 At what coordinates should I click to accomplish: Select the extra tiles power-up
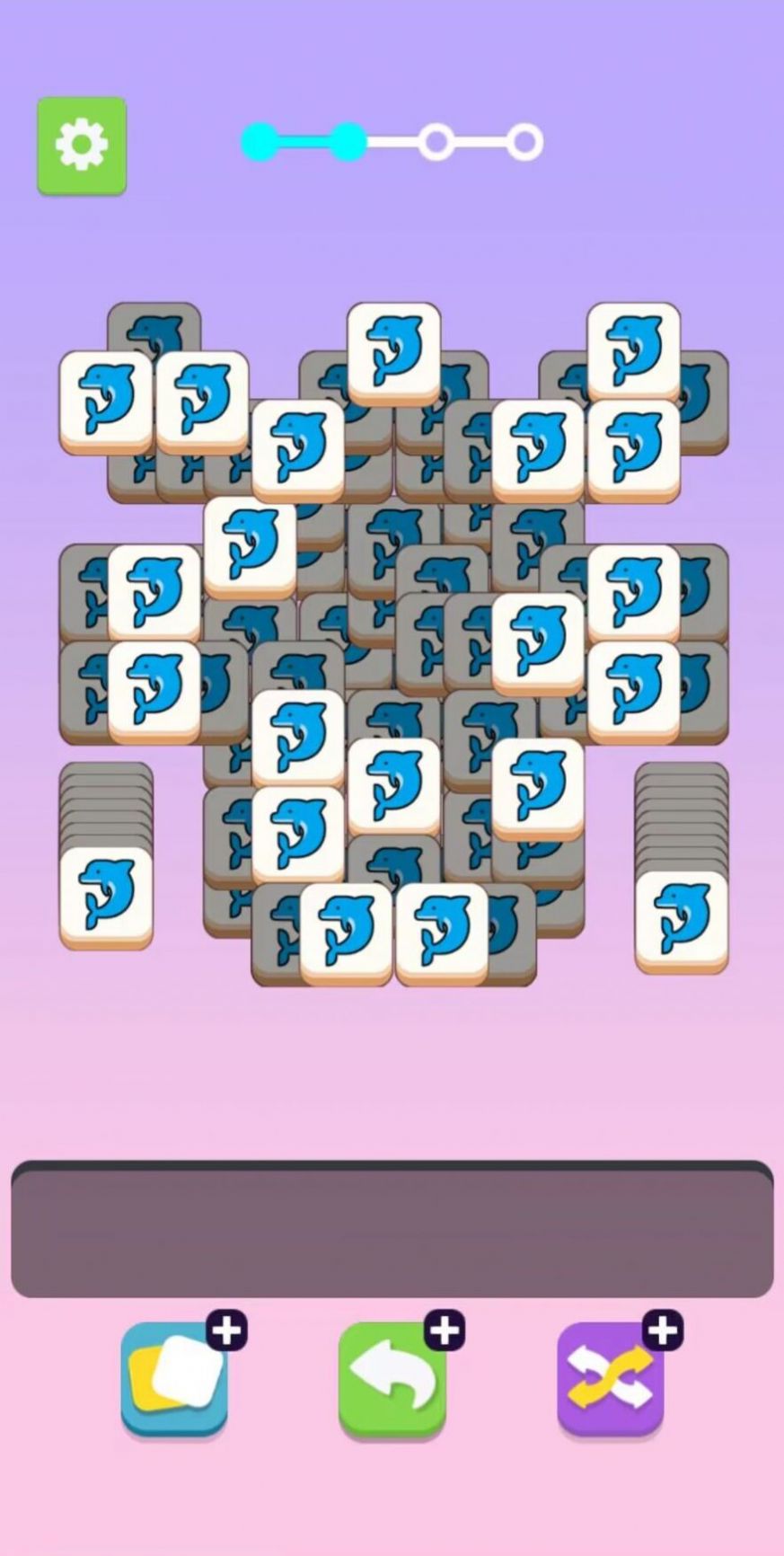(x=175, y=1379)
